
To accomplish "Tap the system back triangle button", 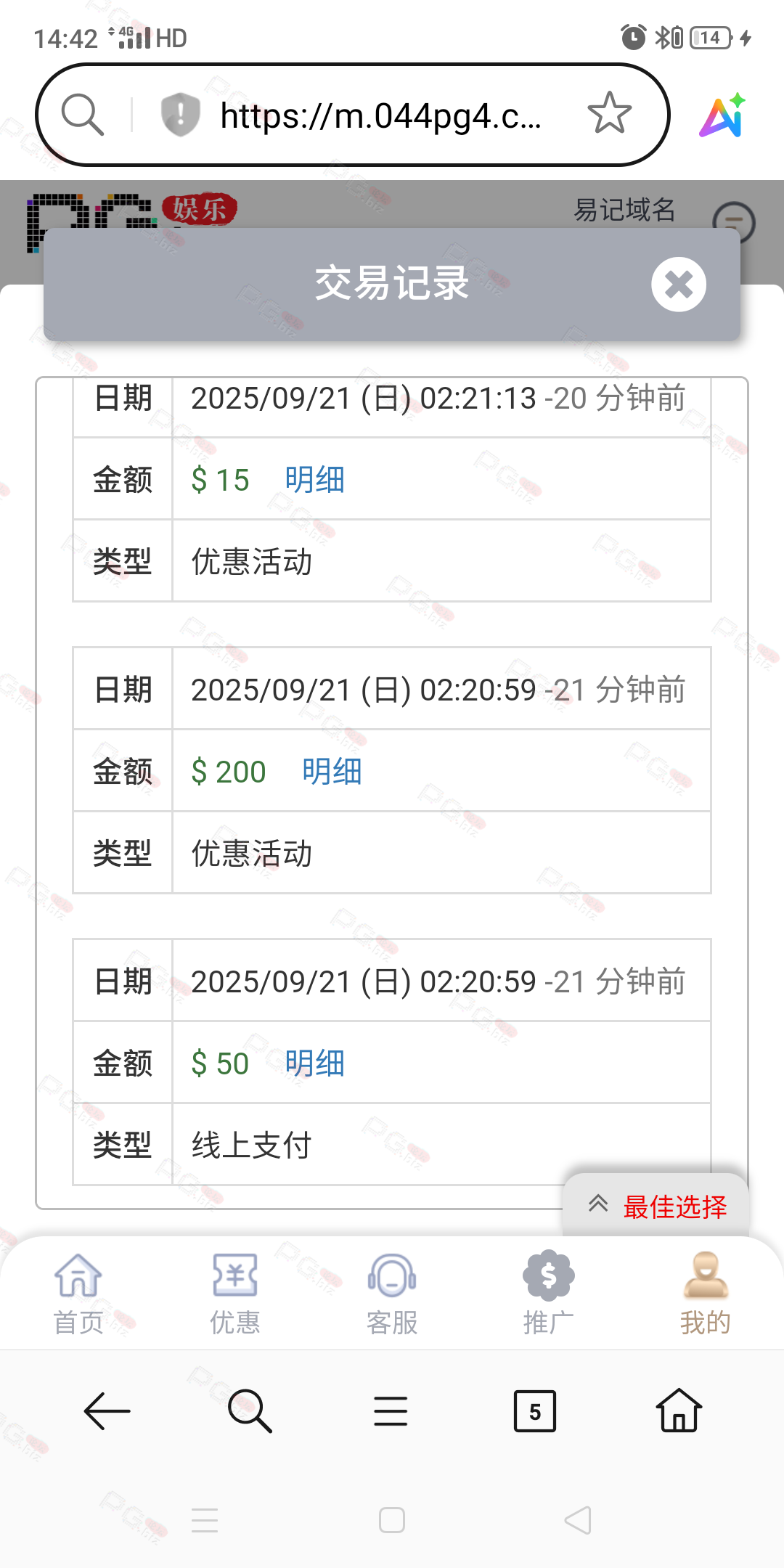I will (x=579, y=1519).
